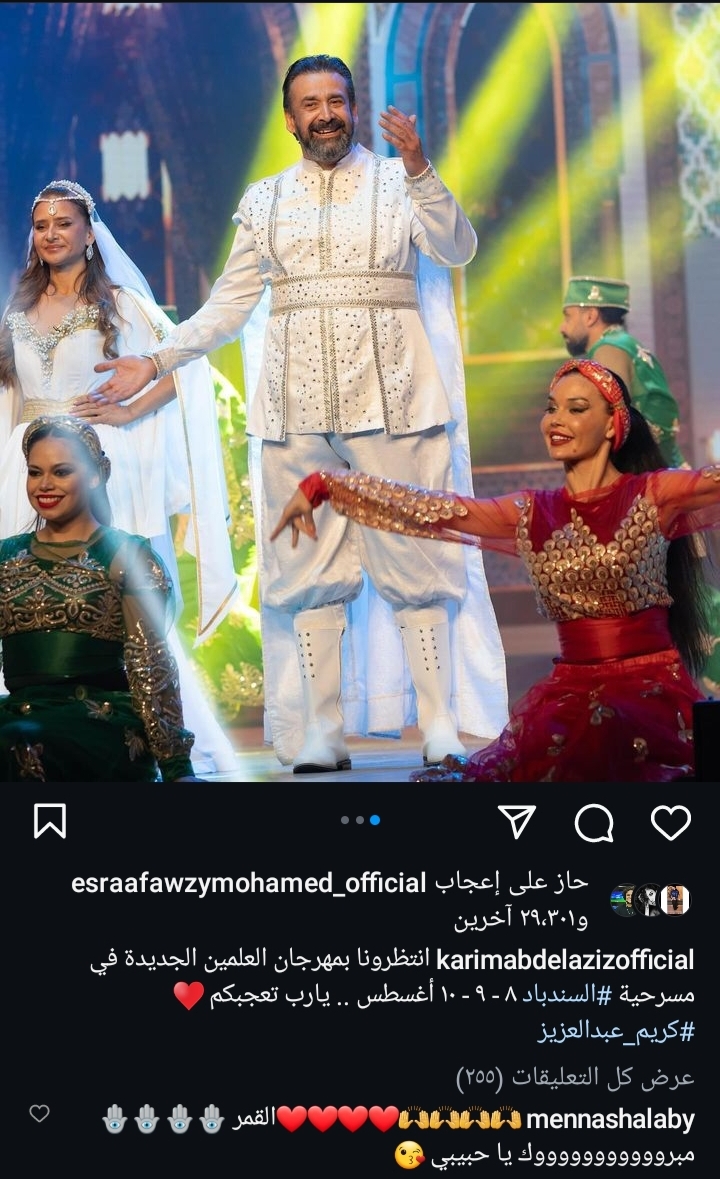The image size is (720, 1179).
Task: Share the post via the paper plane icon
Action: tap(517, 821)
